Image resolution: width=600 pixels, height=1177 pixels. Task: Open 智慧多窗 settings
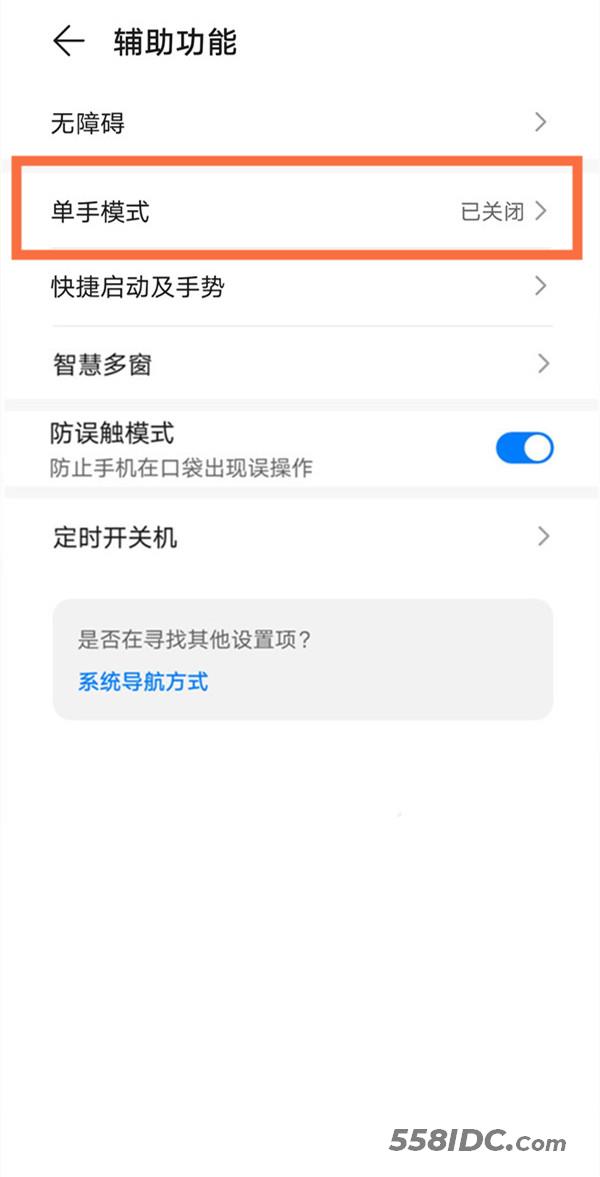300,364
